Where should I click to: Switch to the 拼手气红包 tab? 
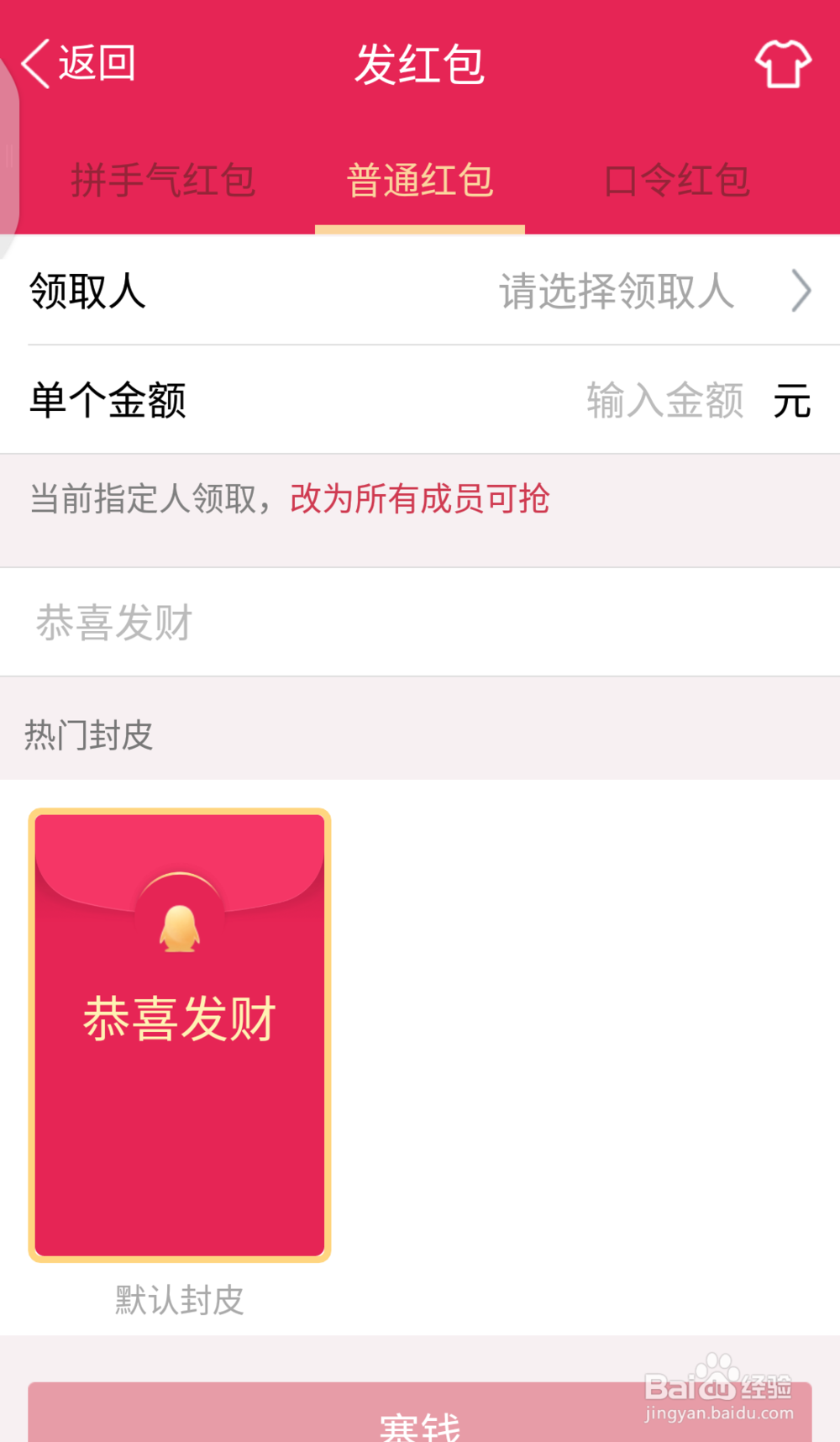(165, 180)
